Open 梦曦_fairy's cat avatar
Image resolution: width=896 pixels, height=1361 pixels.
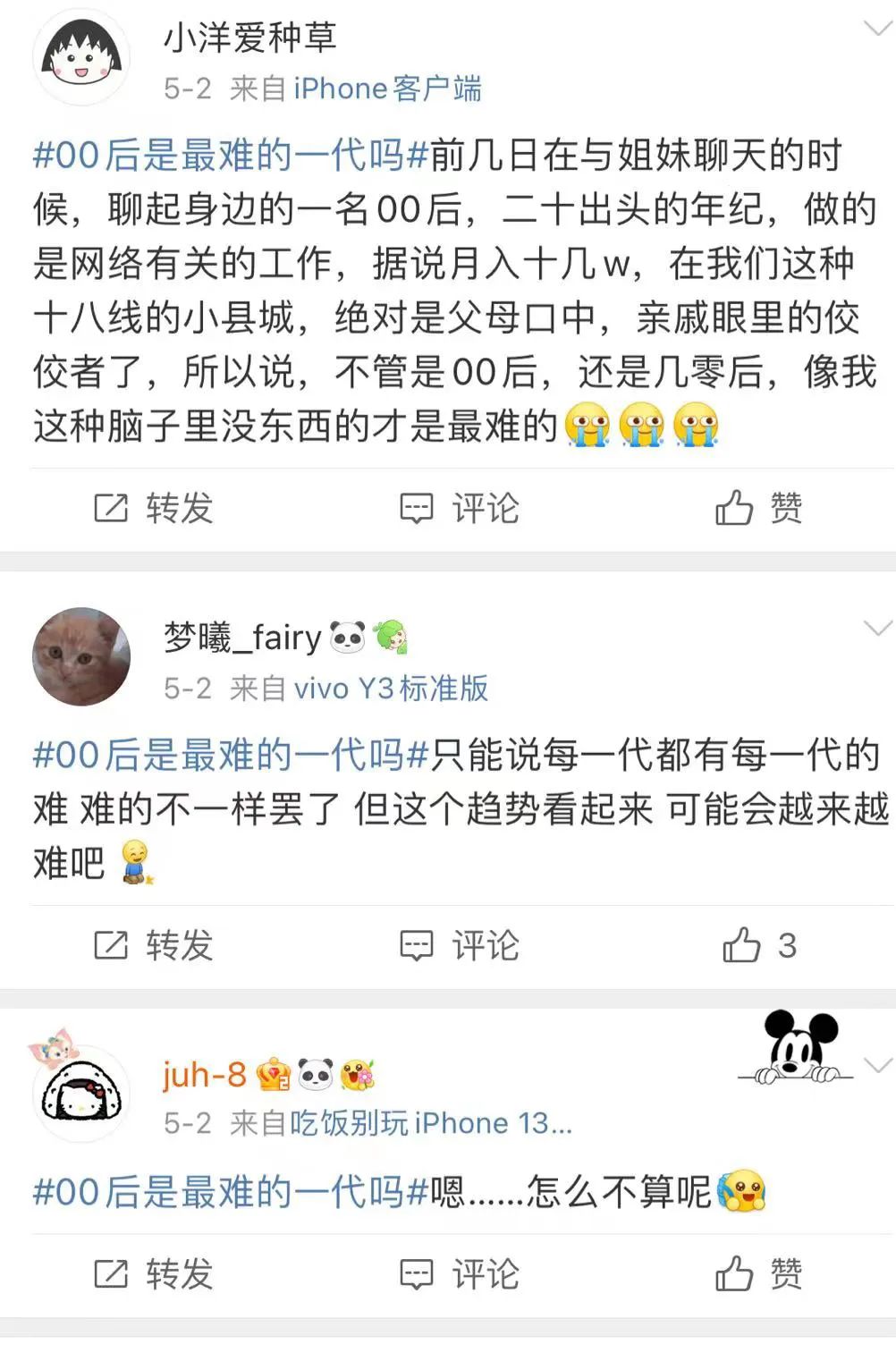81,657
